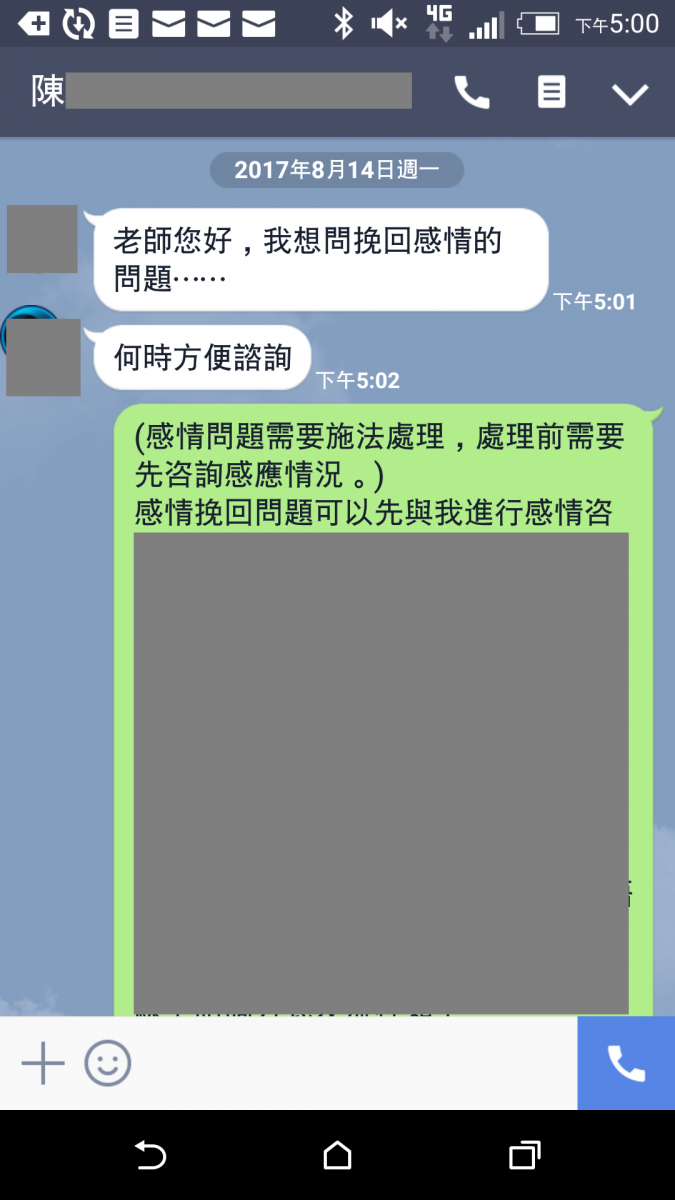
Task: Go back using the system back button
Action: (150, 1156)
